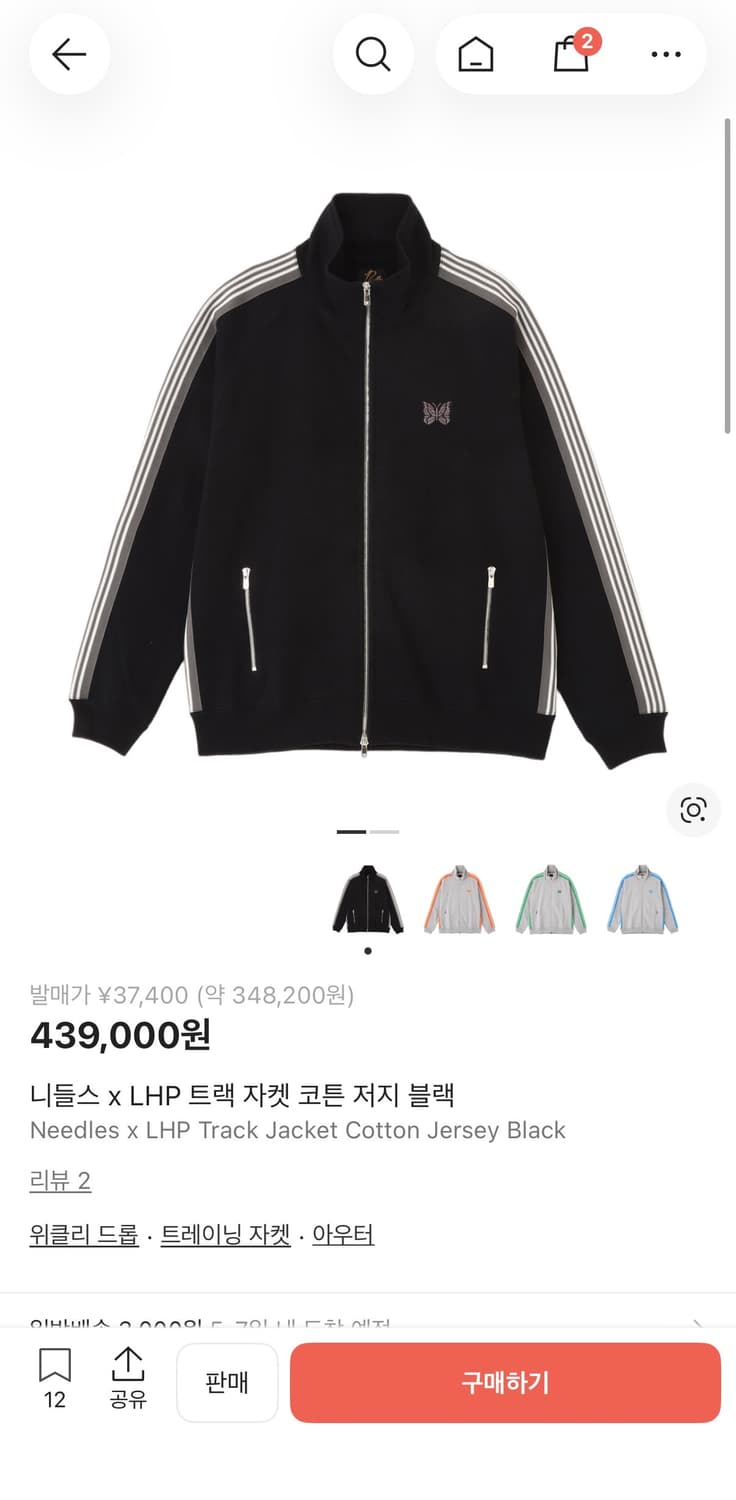Go to the home screen icon
This screenshot has height=1500, width=736.
click(476, 54)
